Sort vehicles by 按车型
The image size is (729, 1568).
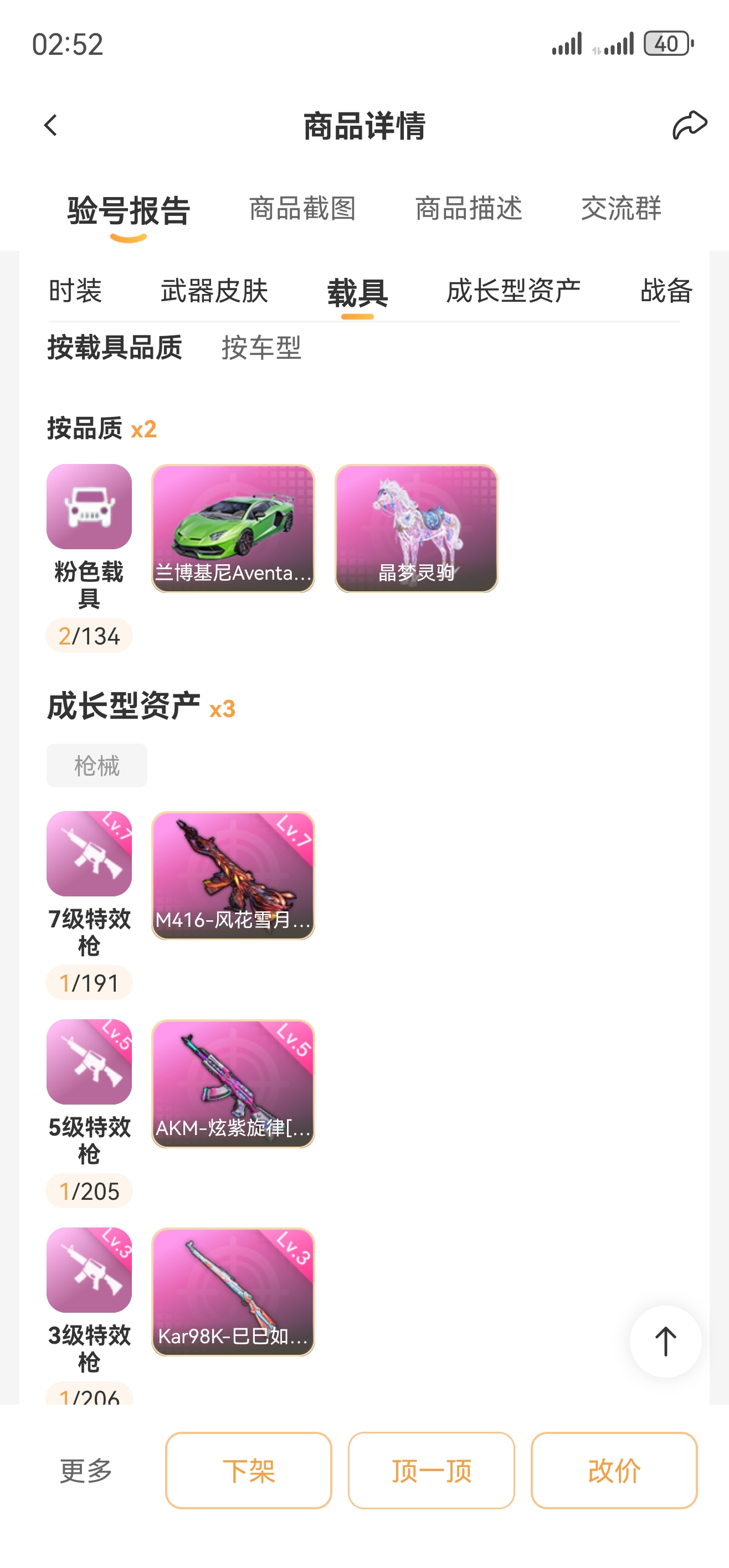[x=261, y=348]
